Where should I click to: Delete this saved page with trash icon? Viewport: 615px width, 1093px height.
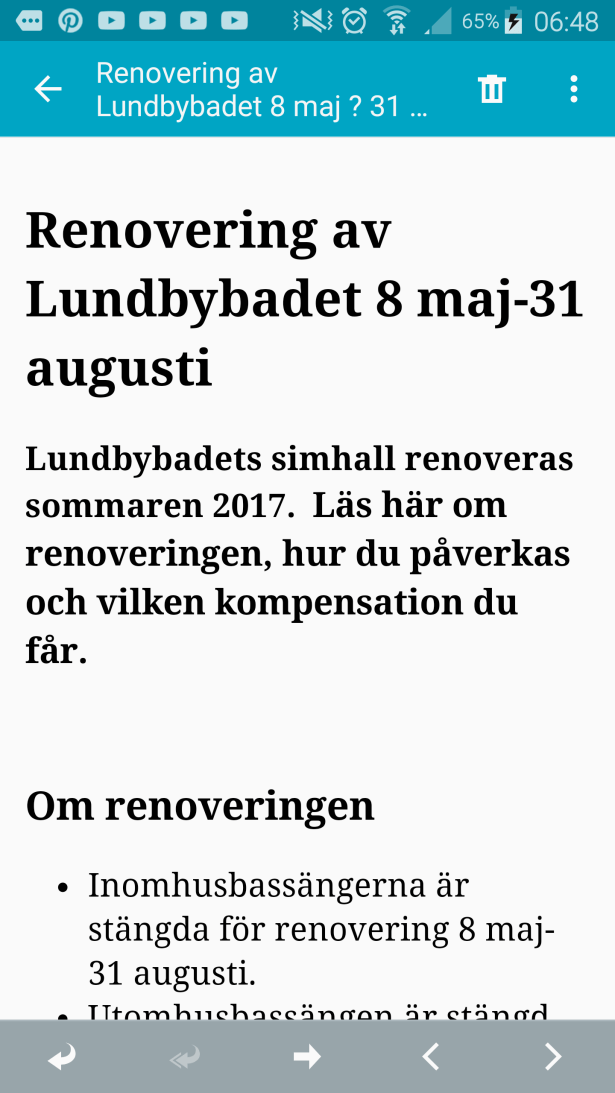click(491, 89)
